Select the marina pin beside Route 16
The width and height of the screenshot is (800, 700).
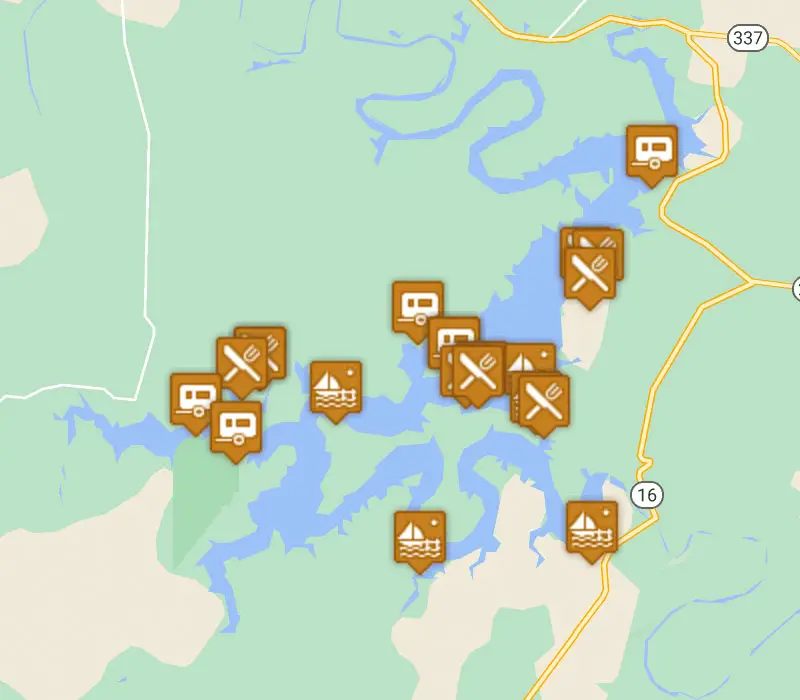tap(592, 527)
